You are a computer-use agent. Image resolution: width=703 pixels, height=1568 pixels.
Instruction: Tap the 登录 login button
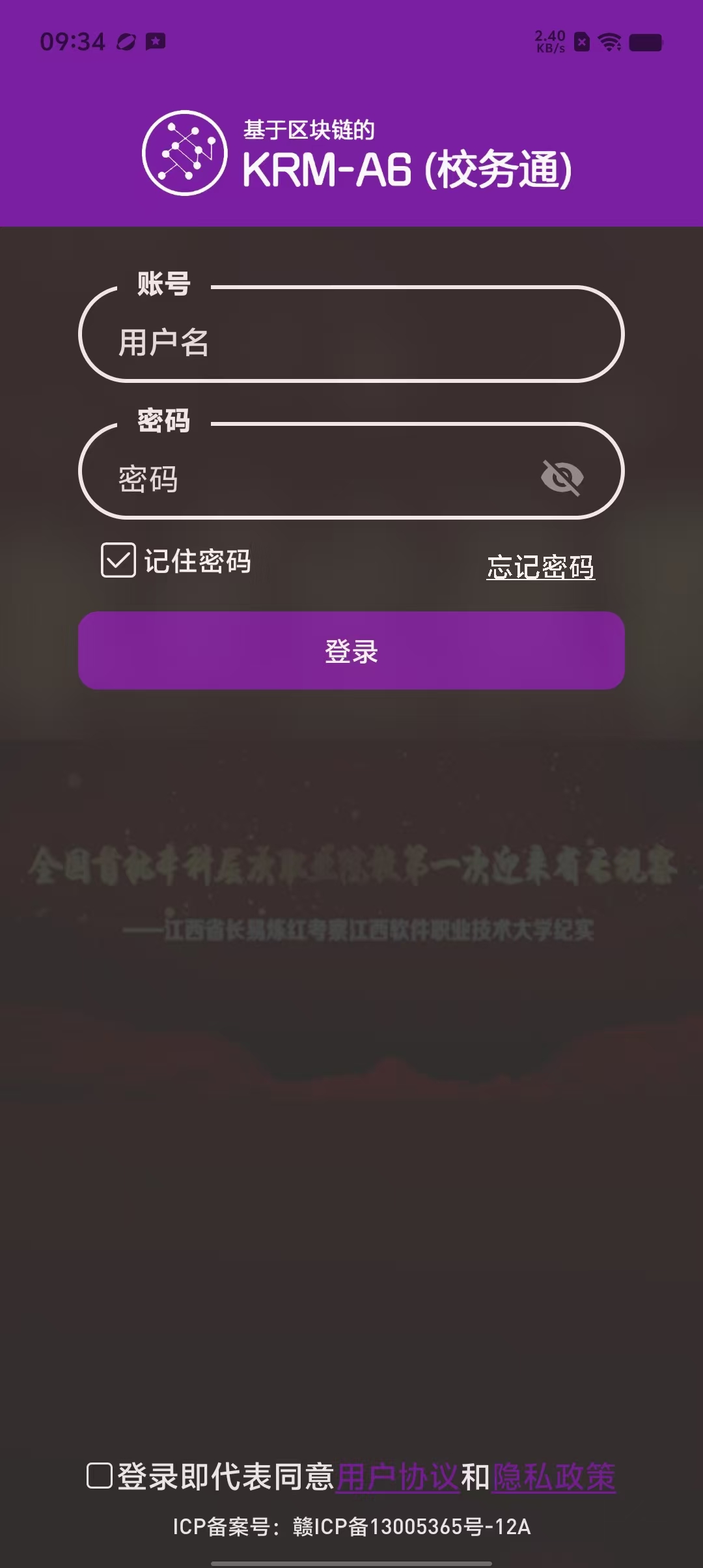tap(351, 651)
